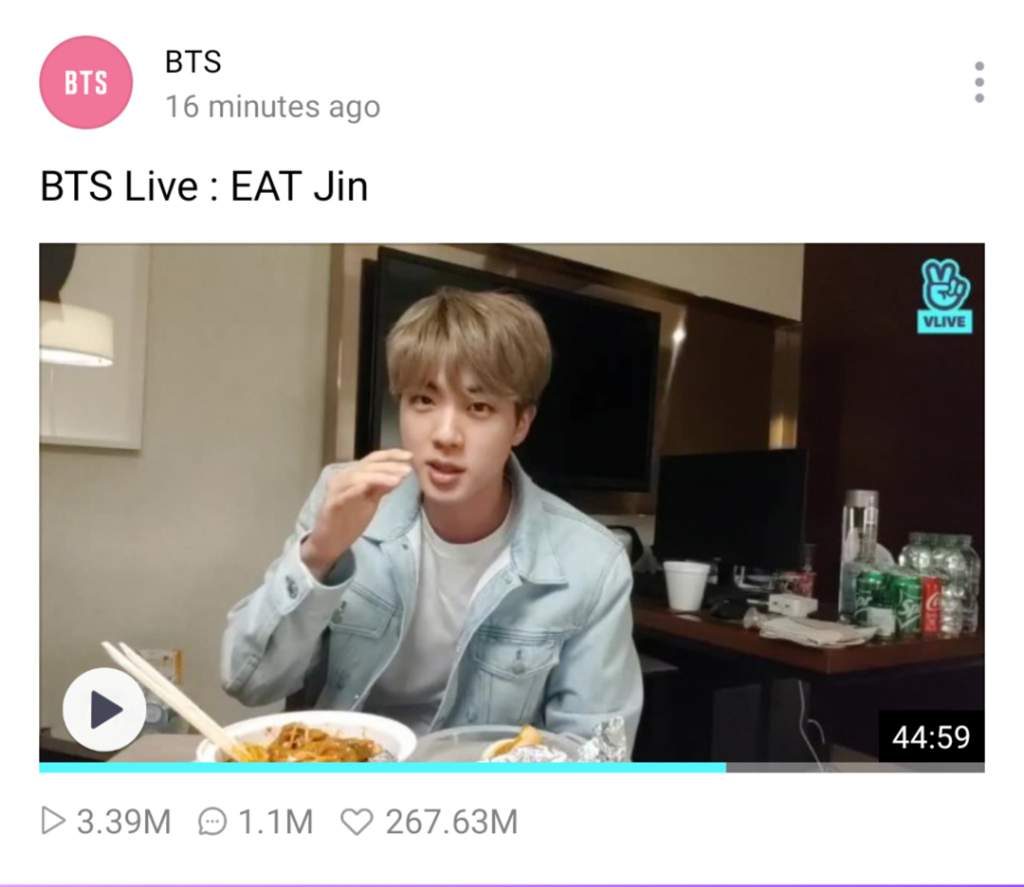Viewport: 1024px width, 887px height.
Task: Open comments via the speech bubble icon
Action: (212, 822)
